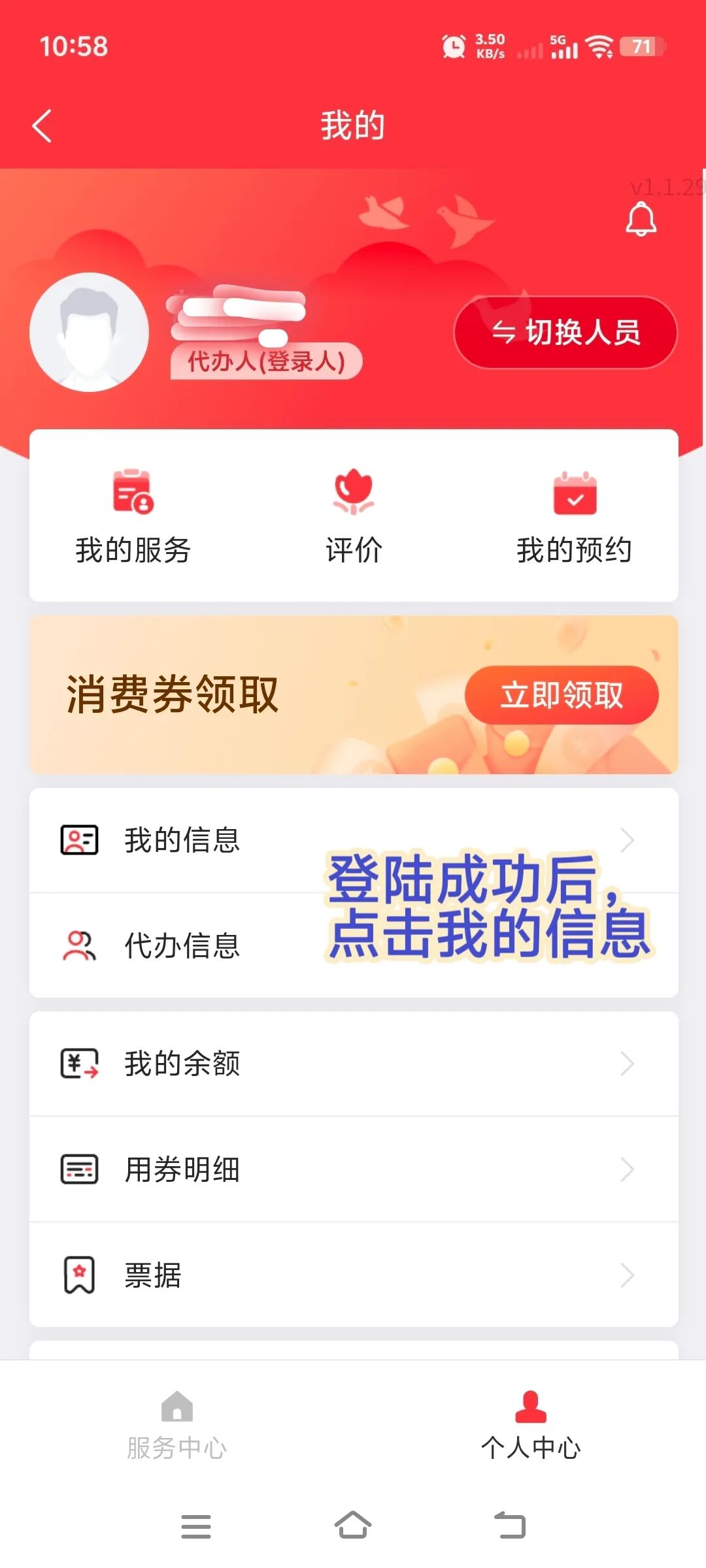Open 我的服务
This screenshot has width=706, height=1568.
(x=133, y=516)
